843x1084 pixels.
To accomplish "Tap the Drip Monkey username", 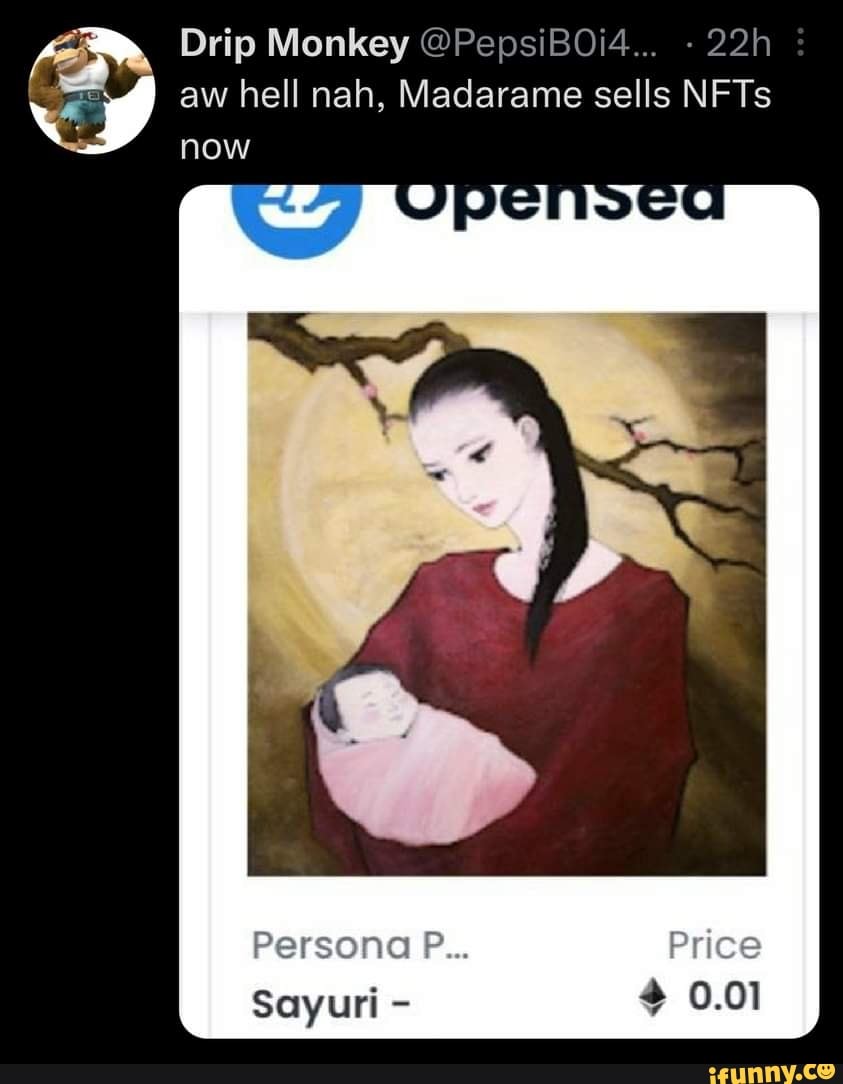I will click(293, 44).
